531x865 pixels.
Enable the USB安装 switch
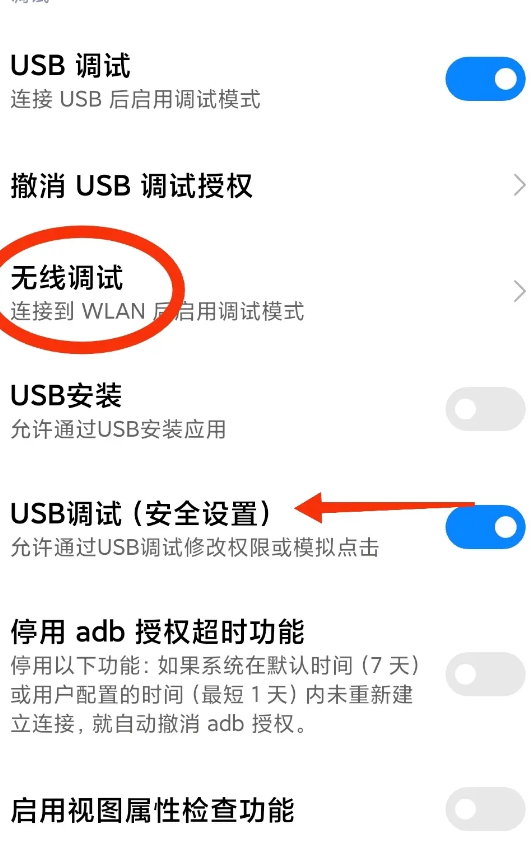[x=485, y=409]
